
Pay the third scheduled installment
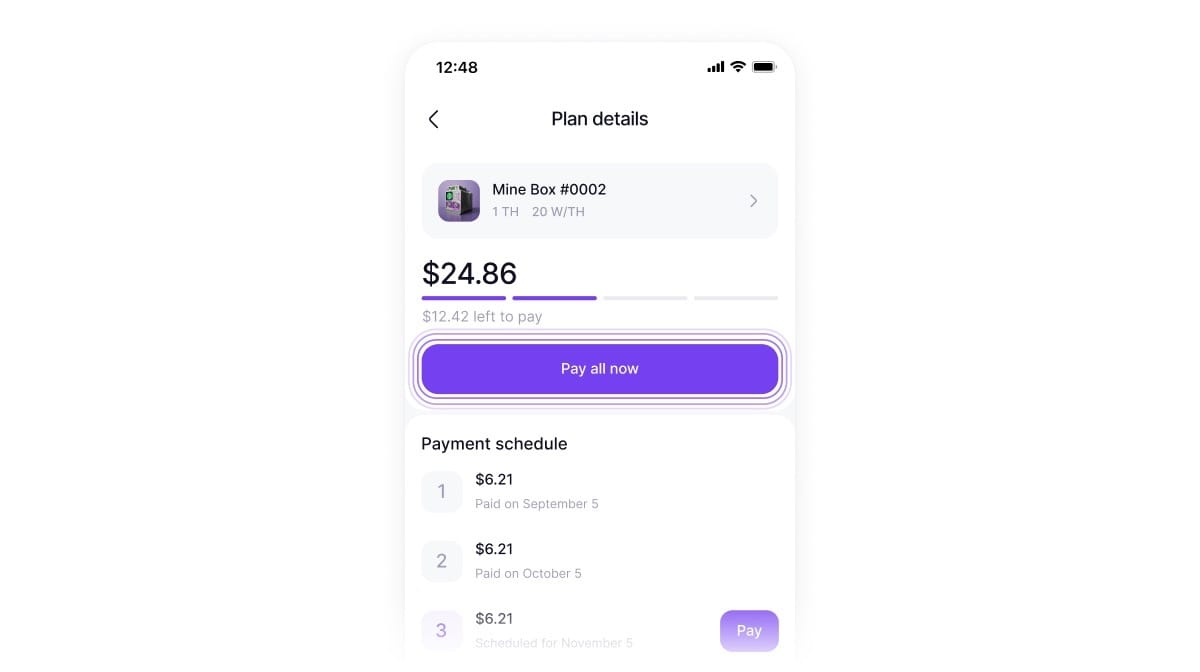(x=748, y=630)
